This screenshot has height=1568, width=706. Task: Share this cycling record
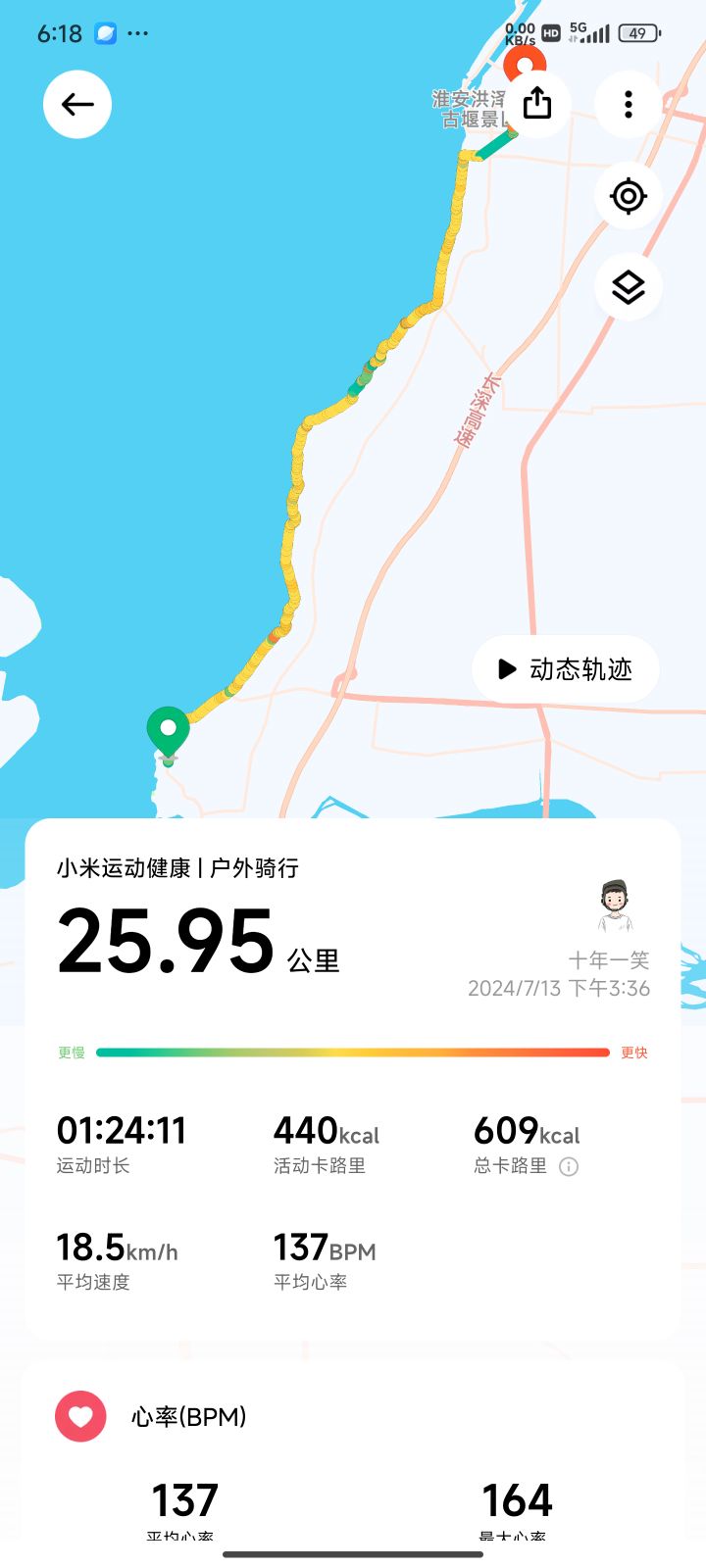pos(536,103)
